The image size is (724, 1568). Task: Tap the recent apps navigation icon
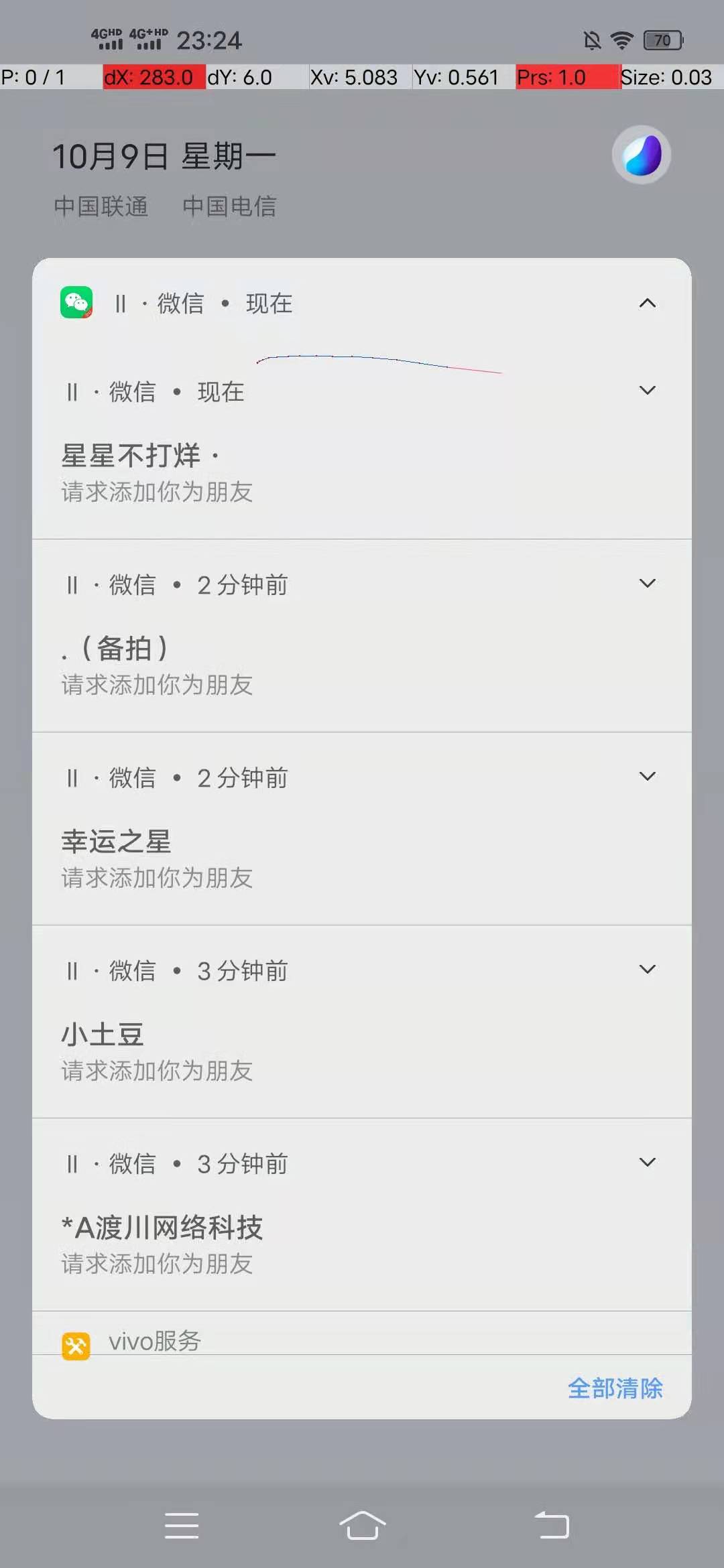pyautogui.click(x=181, y=1526)
